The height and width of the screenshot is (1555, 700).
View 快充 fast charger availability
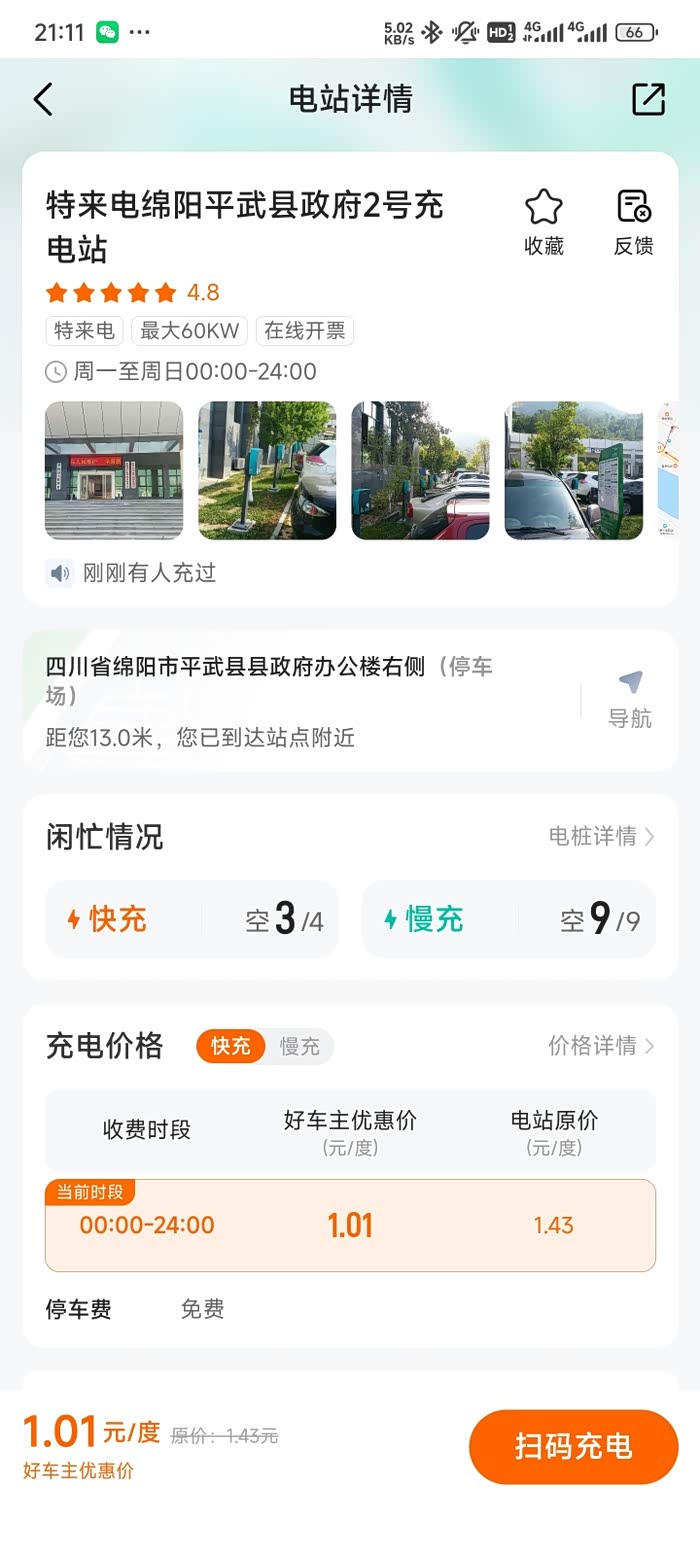(192, 919)
